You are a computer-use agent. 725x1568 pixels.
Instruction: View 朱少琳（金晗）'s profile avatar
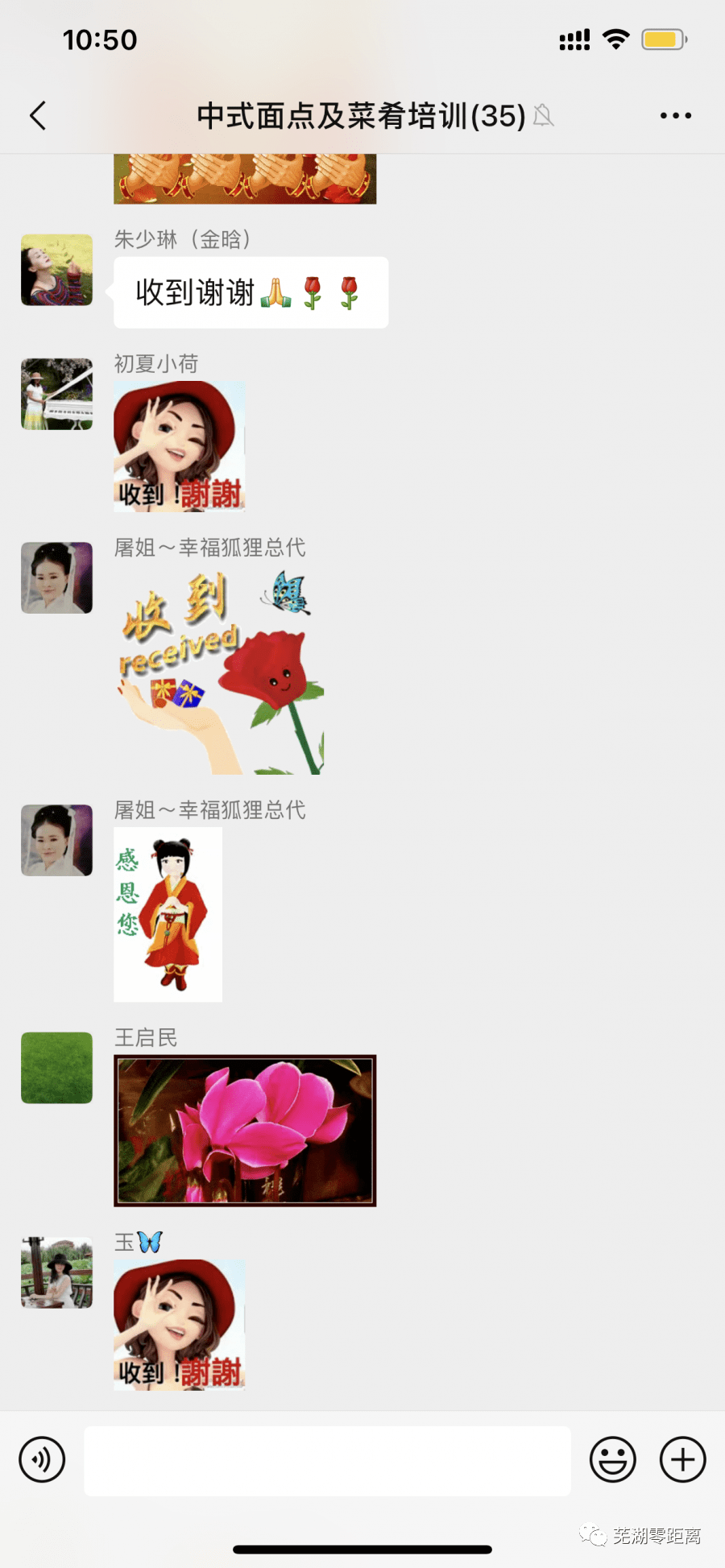pyautogui.click(x=56, y=270)
